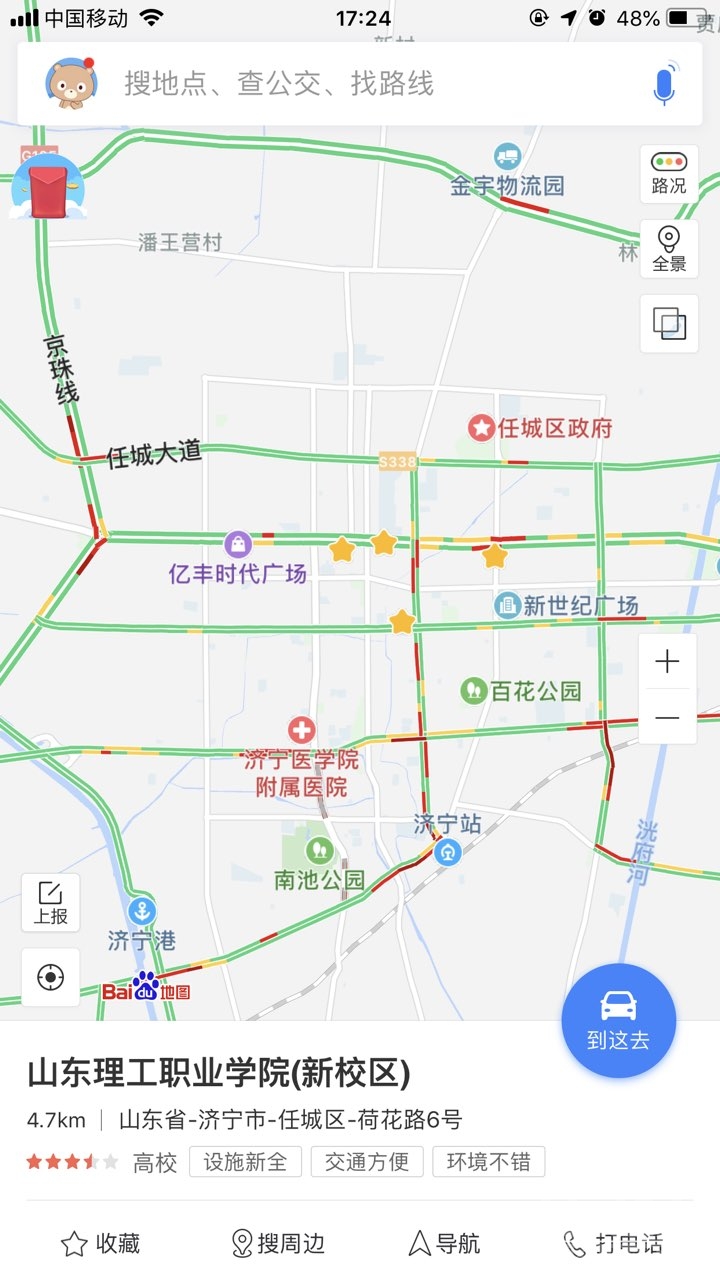Select the 环境不错 tag

point(489,1162)
